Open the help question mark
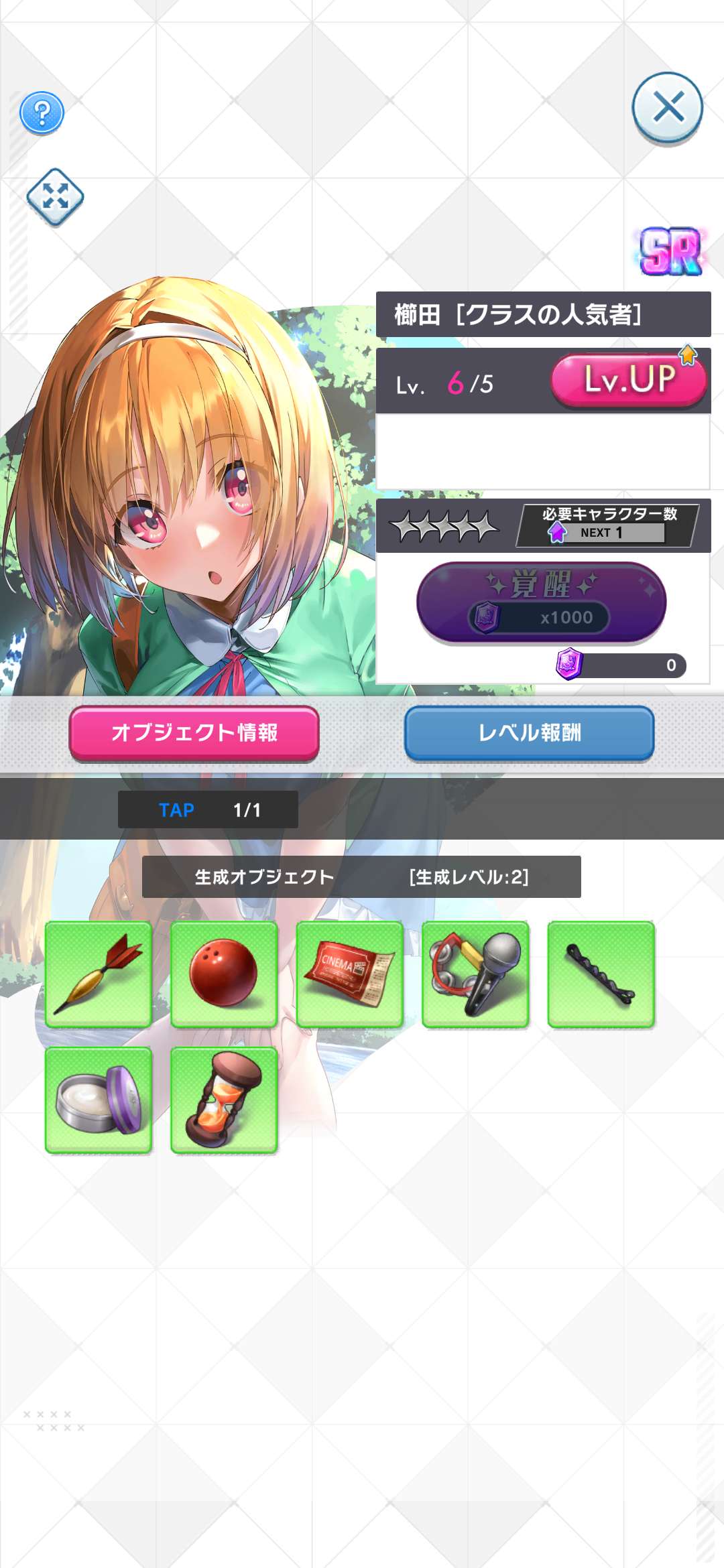The width and height of the screenshot is (724, 1568). click(x=42, y=113)
